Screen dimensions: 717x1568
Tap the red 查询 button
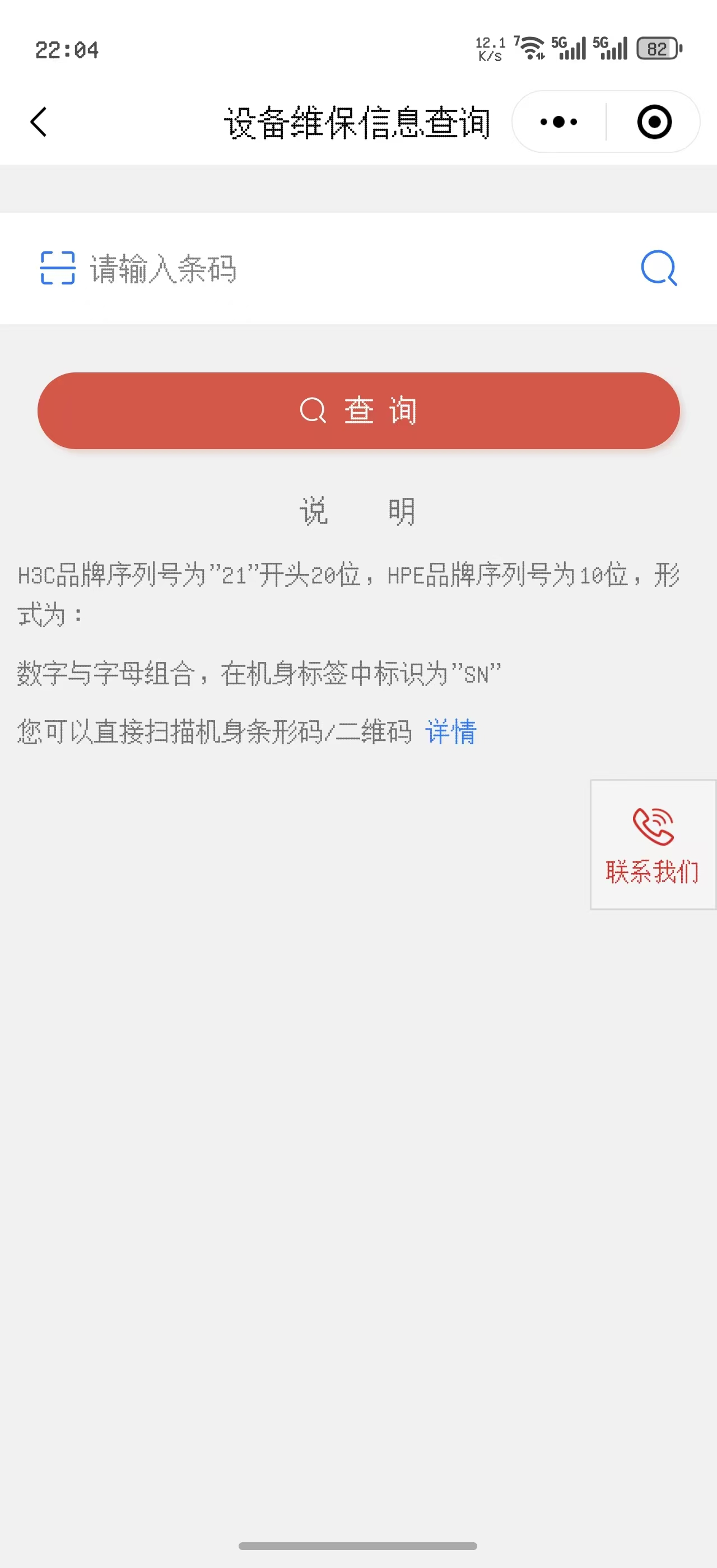pyautogui.click(x=358, y=411)
